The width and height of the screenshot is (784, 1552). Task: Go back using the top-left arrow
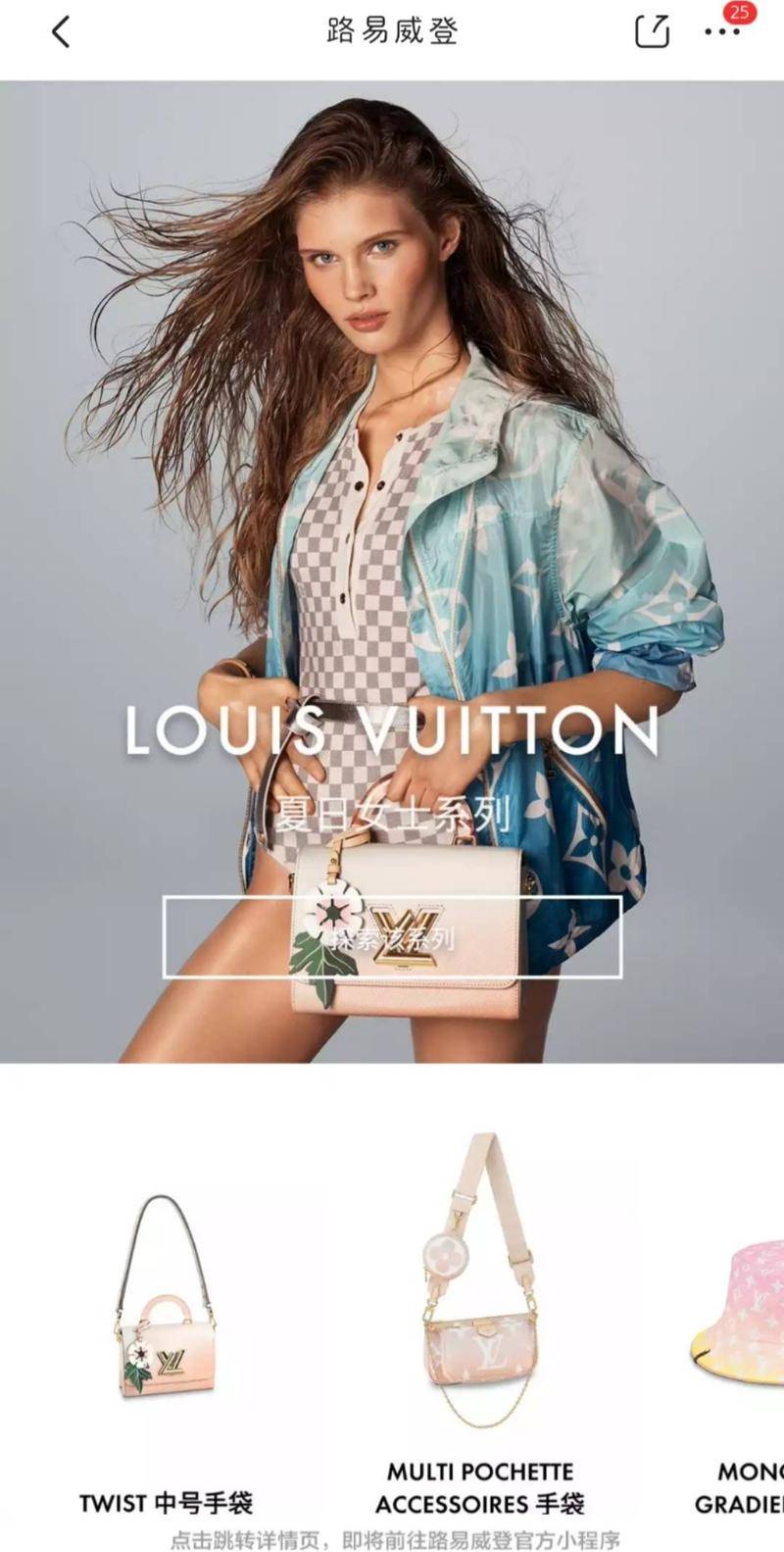[61, 32]
